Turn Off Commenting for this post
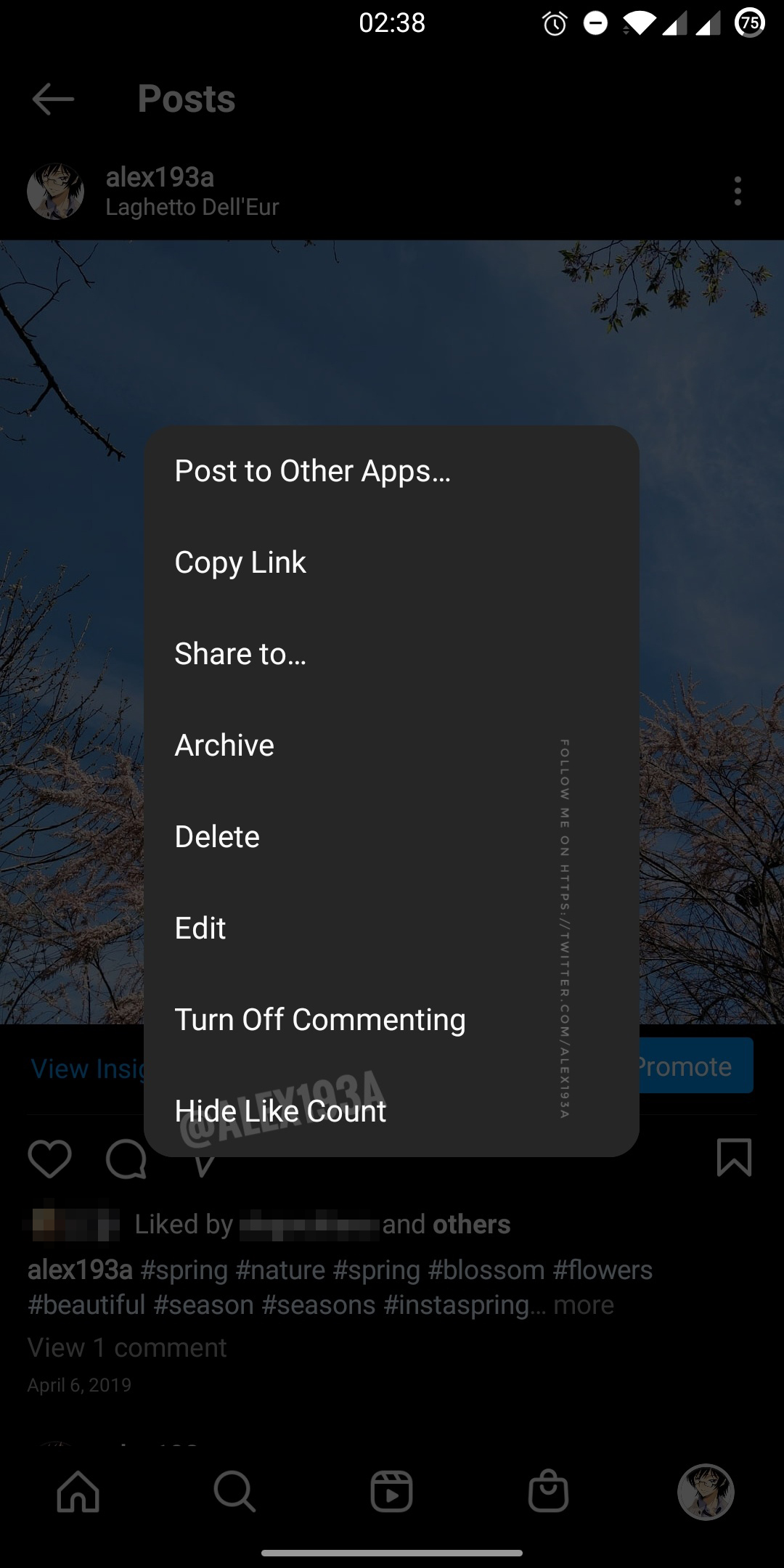The height and width of the screenshot is (1568, 784). (320, 1021)
